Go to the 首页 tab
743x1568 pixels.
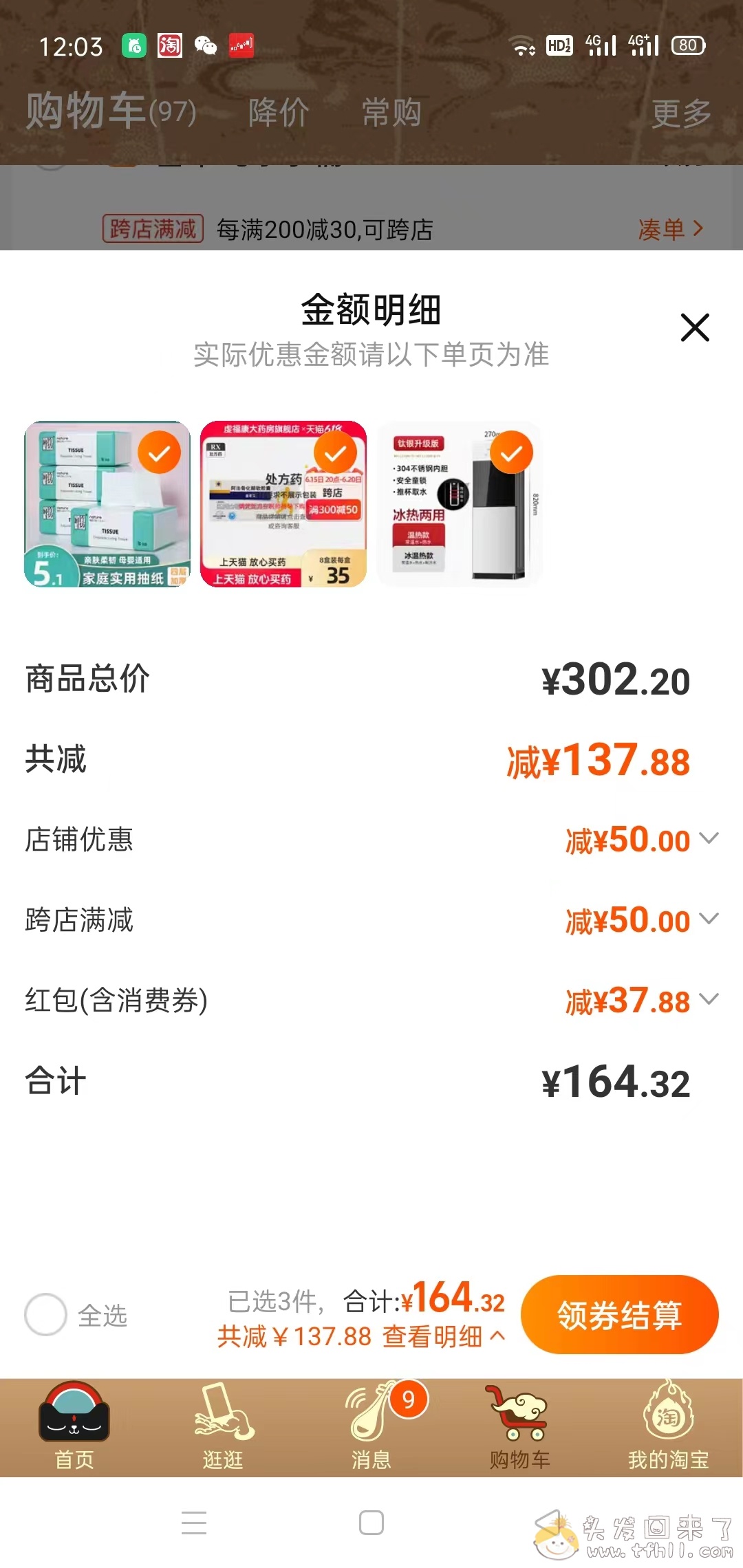coord(74,1428)
